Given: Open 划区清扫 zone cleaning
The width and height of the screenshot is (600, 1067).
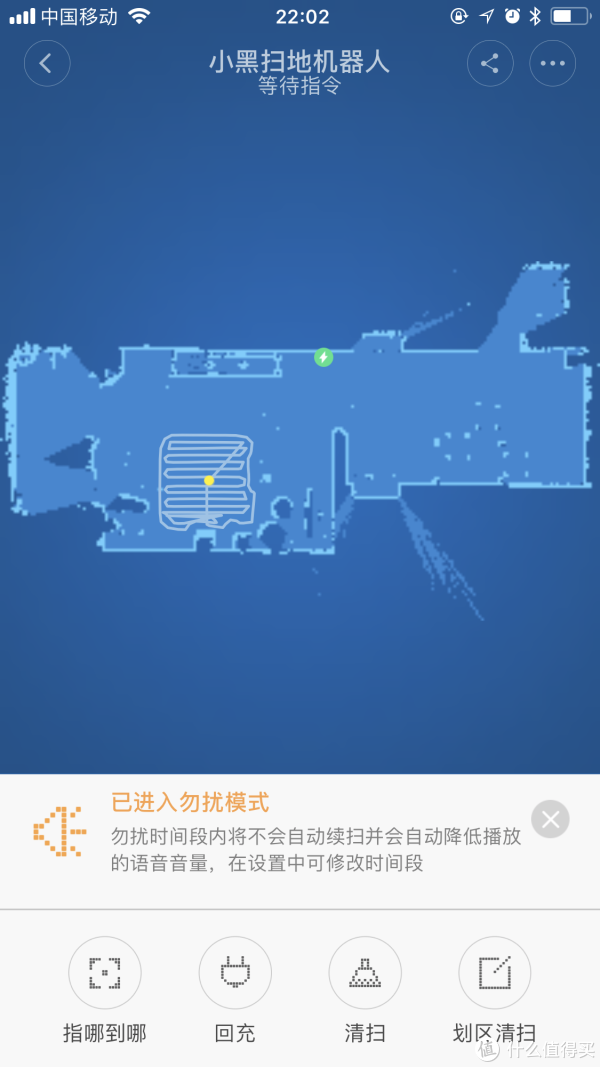Looking at the screenshot, I should pyautogui.click(x=495, y=972).
